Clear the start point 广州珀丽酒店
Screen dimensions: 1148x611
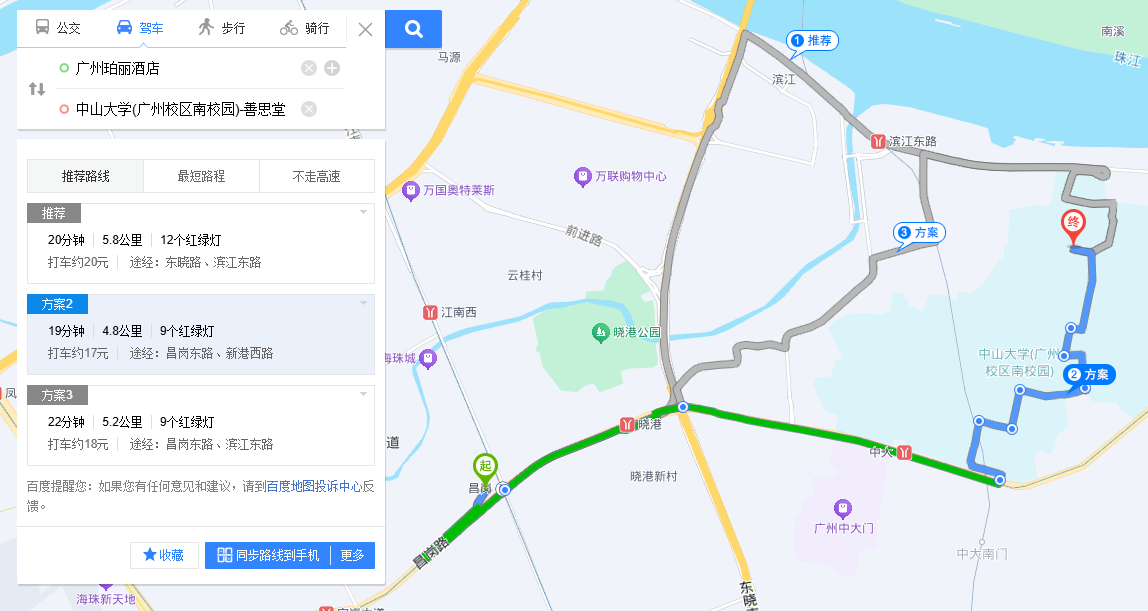309,68
